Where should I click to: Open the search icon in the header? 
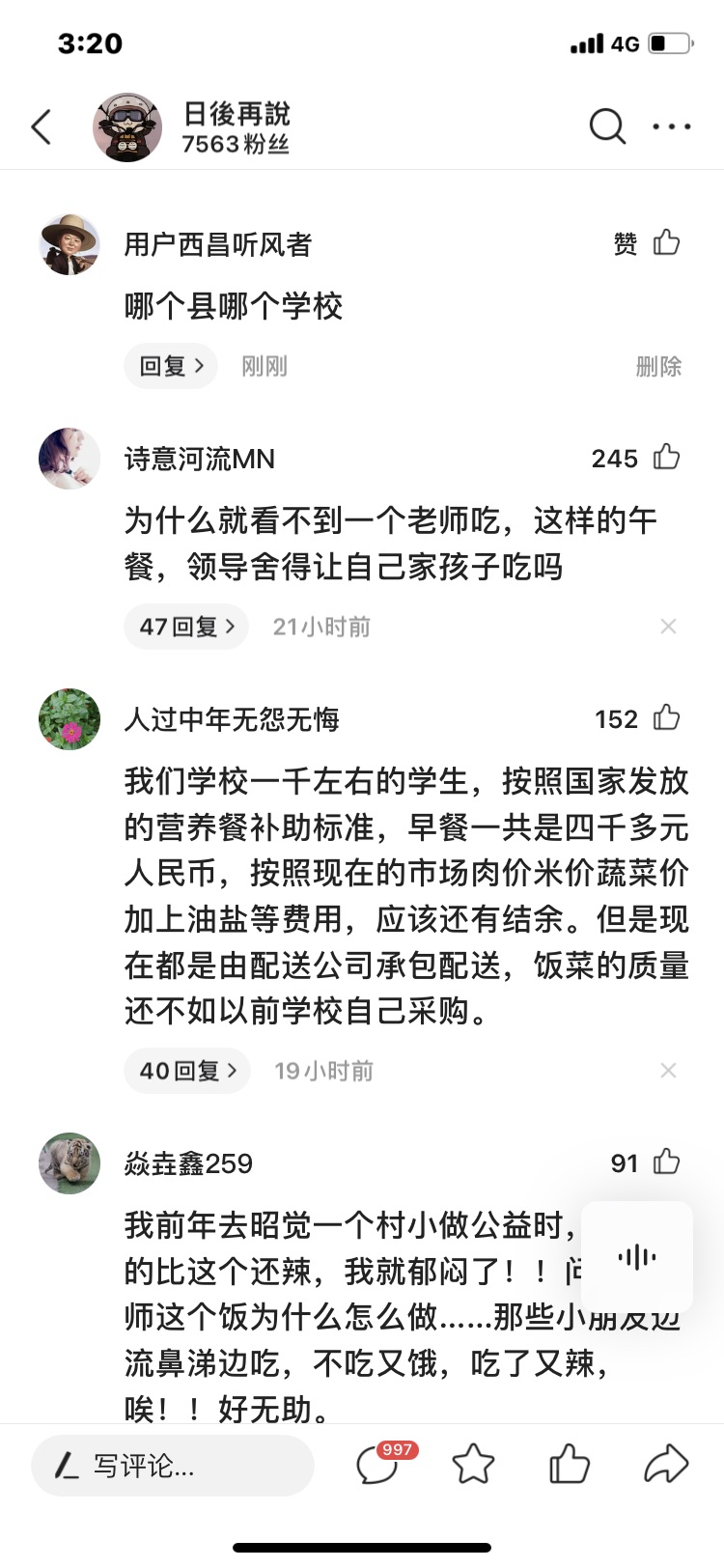pyautogui.click(x=607, y=126)
